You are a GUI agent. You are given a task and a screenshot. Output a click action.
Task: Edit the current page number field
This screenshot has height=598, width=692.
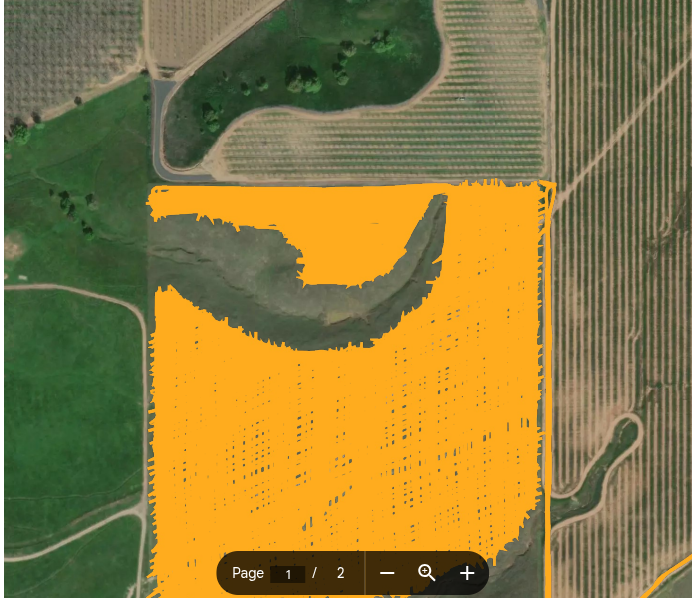(x=288, y=574)
